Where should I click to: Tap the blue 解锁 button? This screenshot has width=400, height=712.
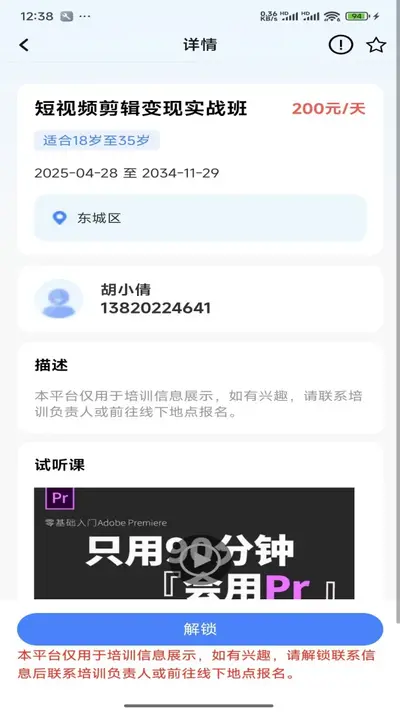(200, 629)
